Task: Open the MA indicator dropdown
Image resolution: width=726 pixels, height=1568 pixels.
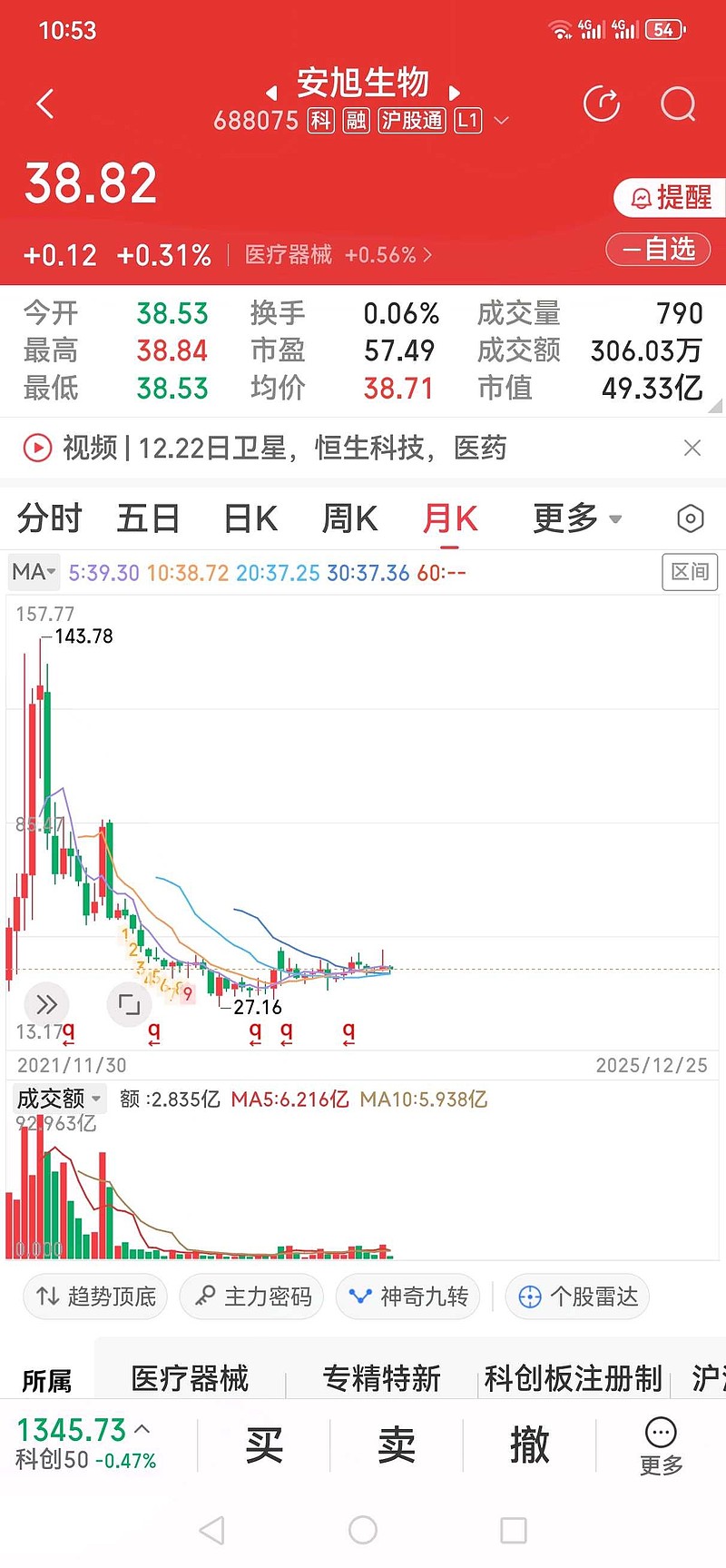Action: (x=34, y=572)
